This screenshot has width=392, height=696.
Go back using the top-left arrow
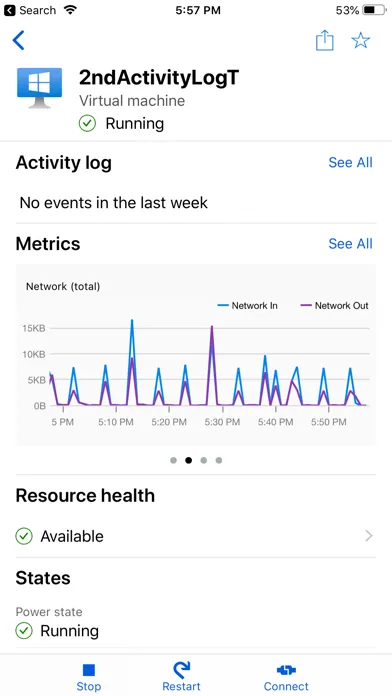click(18, 41)
